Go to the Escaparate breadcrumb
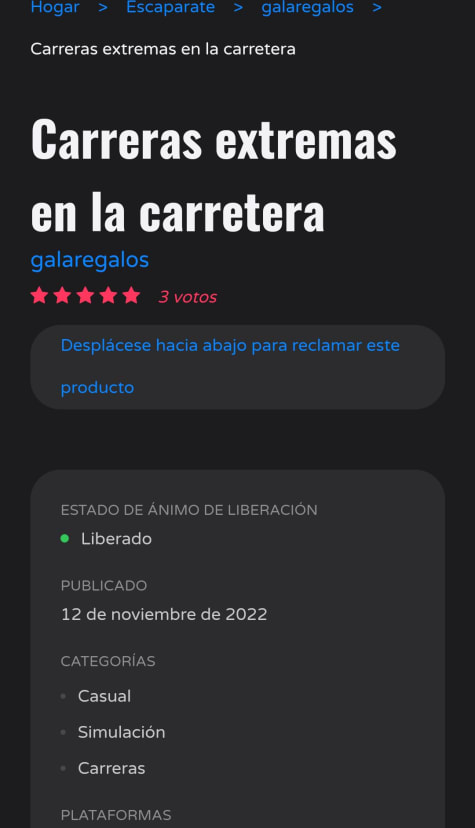Viewport: 475px width, 828px height. 170,7
